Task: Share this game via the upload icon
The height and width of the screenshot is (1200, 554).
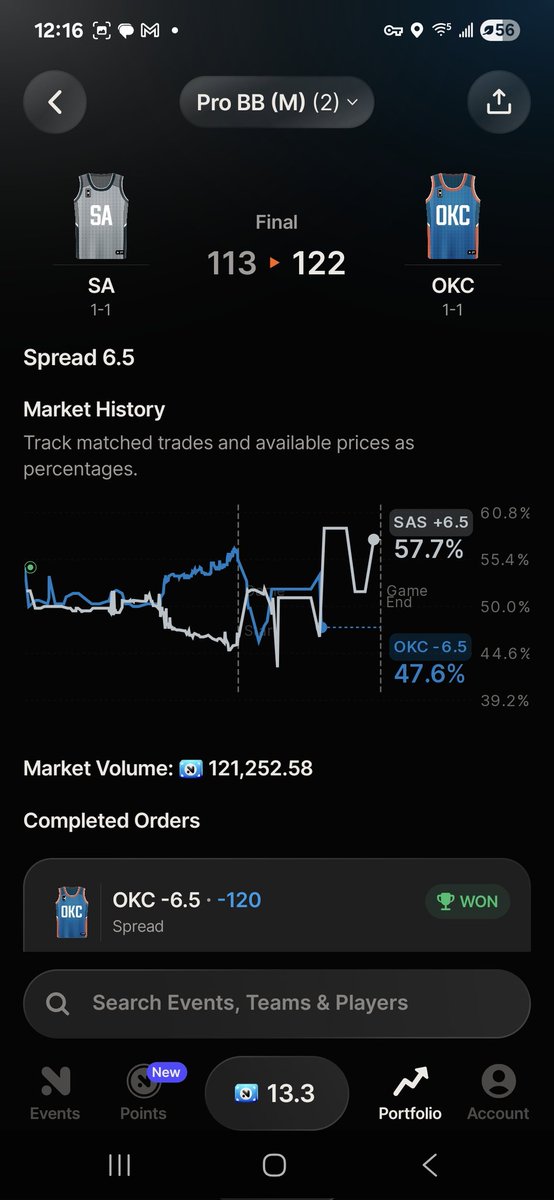Action: point(499,102)
